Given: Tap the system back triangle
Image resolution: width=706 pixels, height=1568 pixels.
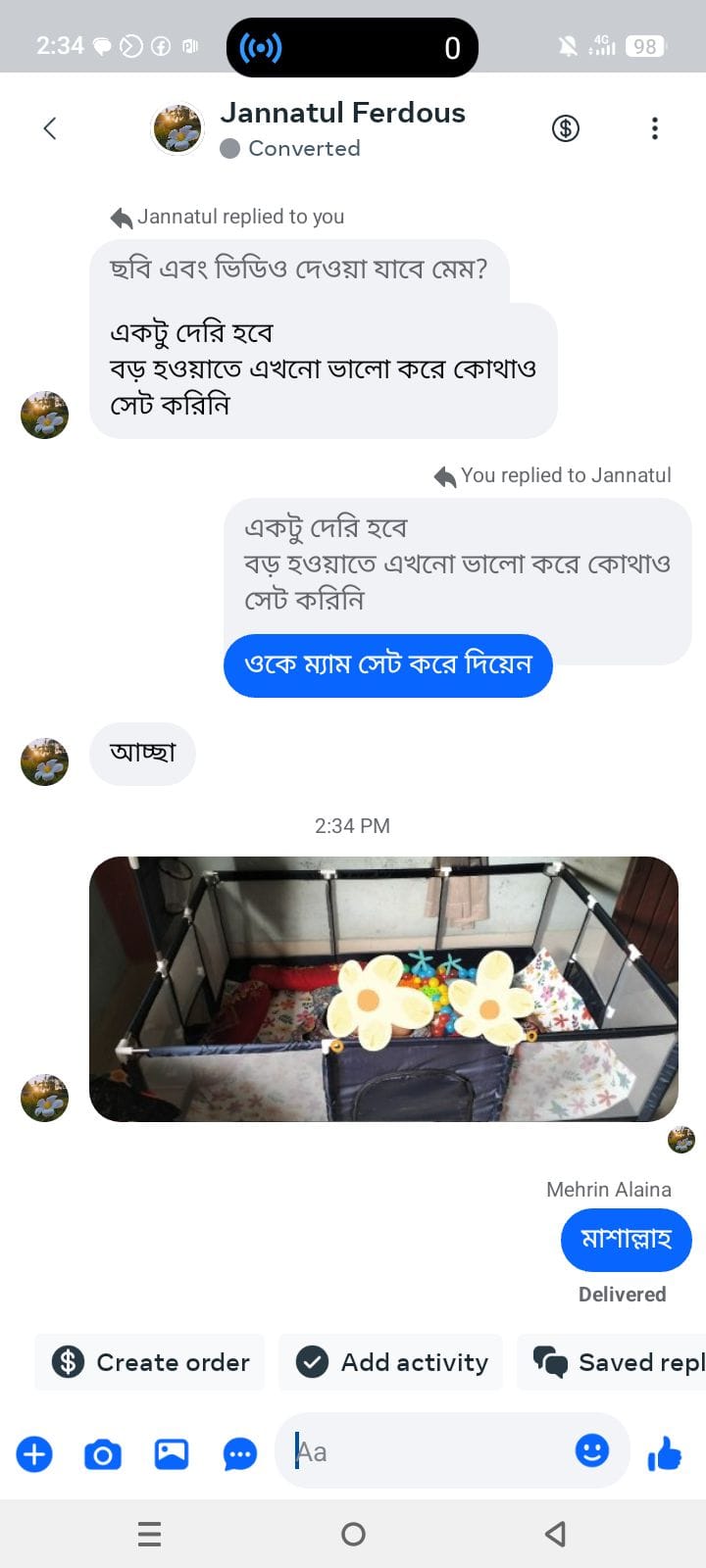Looking at the screenshot, I should [556, 1534].
